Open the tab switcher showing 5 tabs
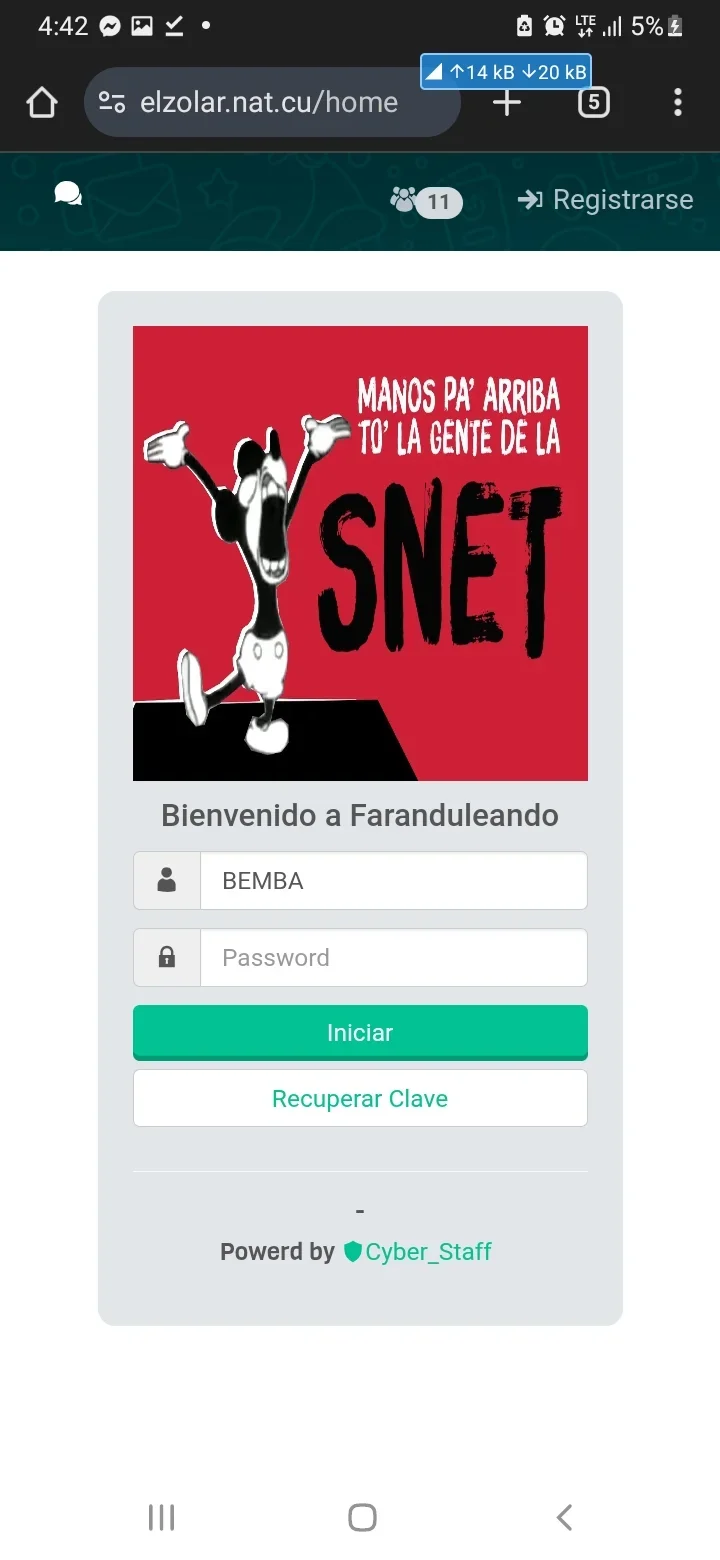This screenshot has height=1560, width=720. click(593, 102)
